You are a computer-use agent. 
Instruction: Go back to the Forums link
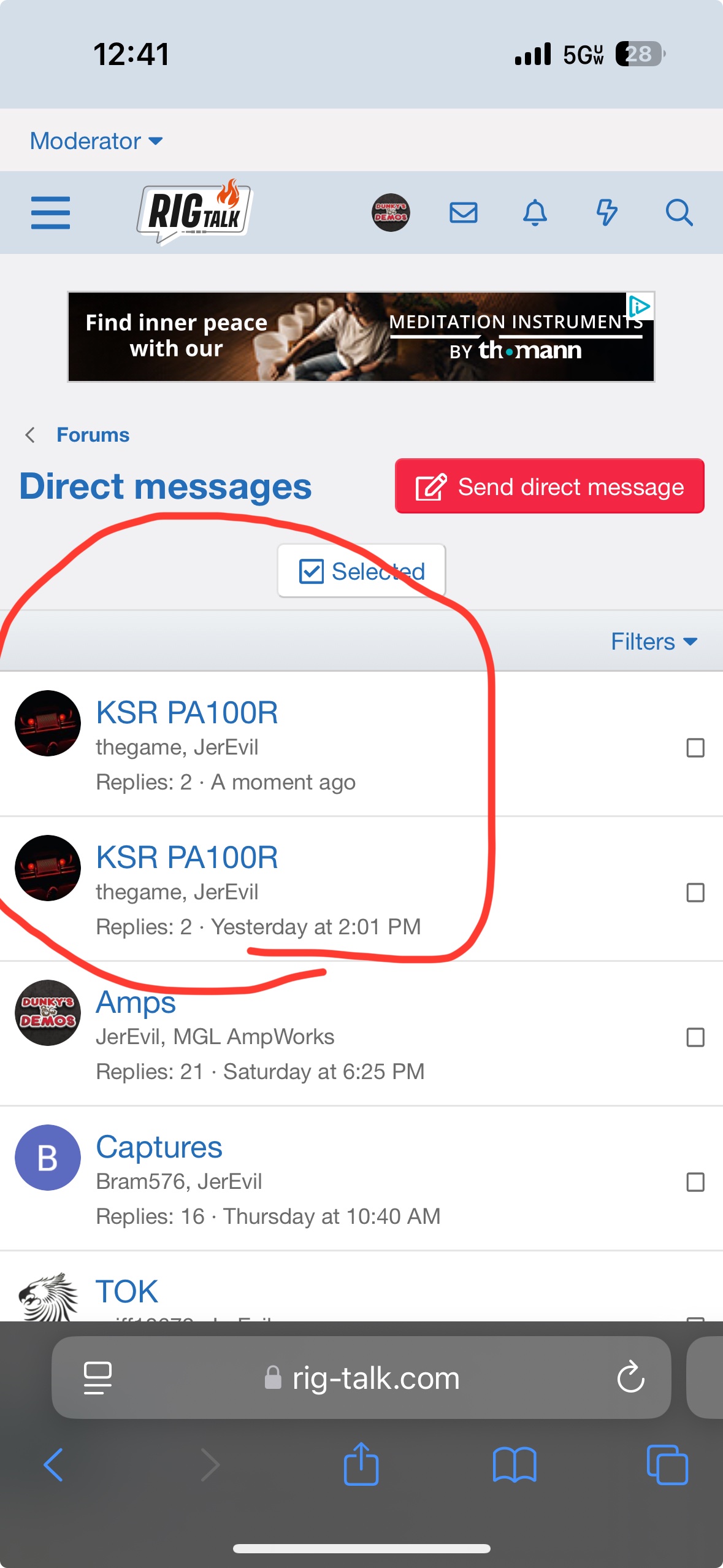(x=93, y=435)
